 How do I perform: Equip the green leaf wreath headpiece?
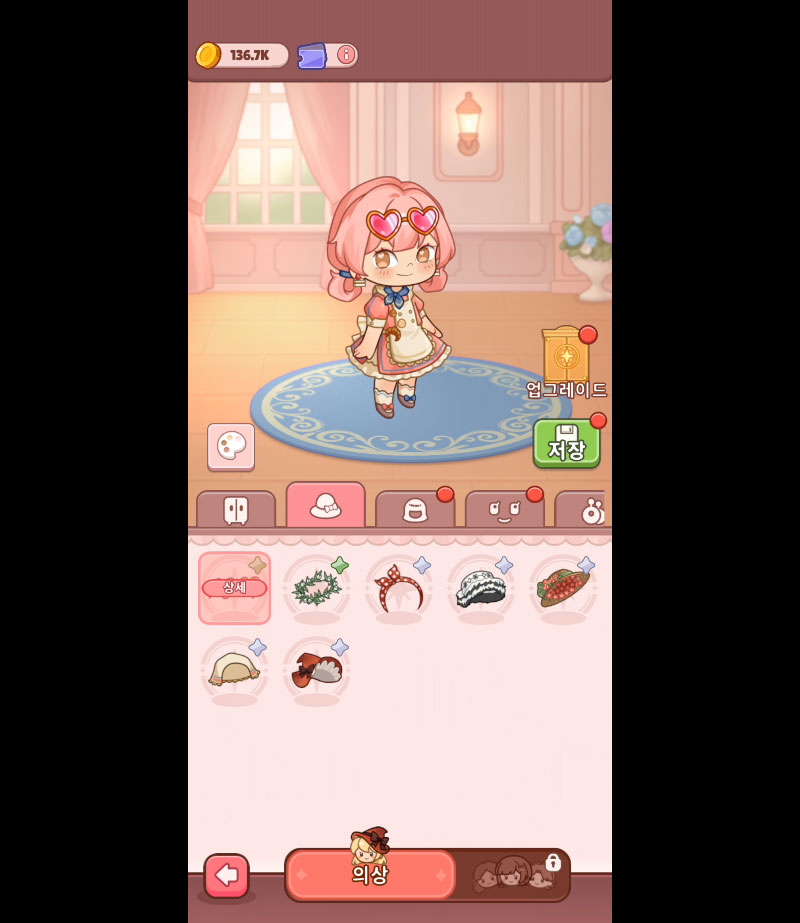pyautogui.click(x=316, y=588)
